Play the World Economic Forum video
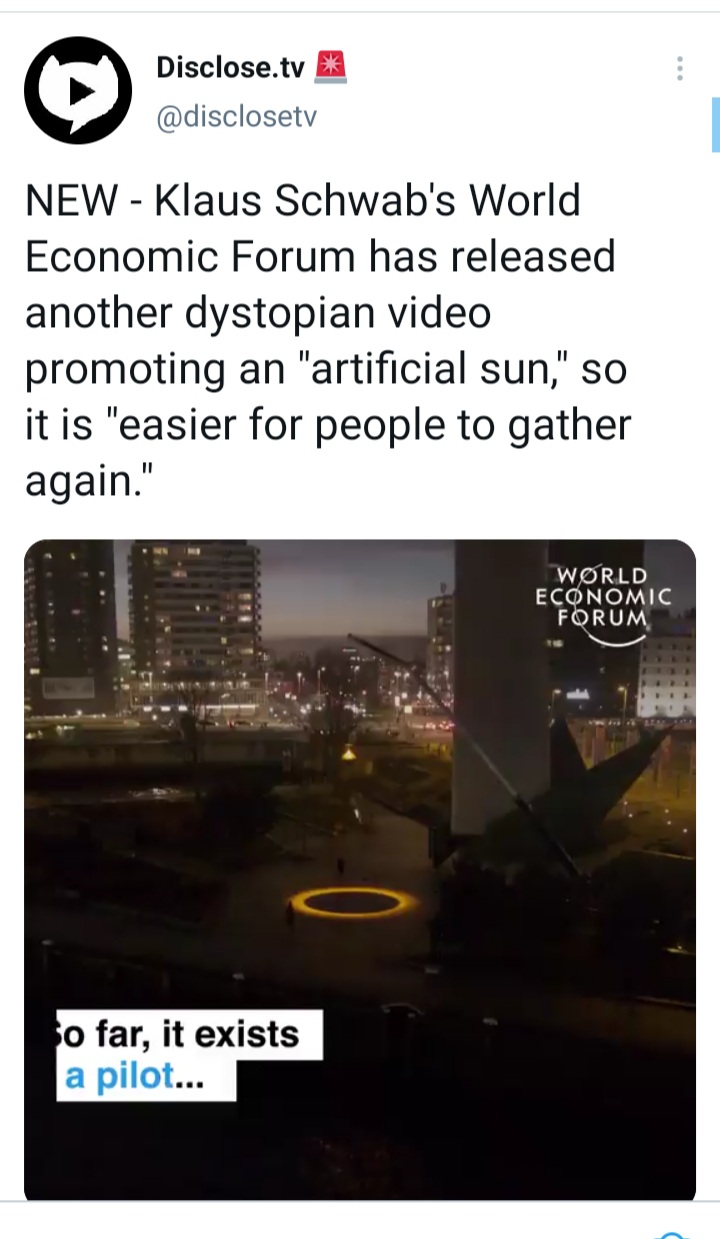Screen dimensions: 720x1239 [360, 869]
